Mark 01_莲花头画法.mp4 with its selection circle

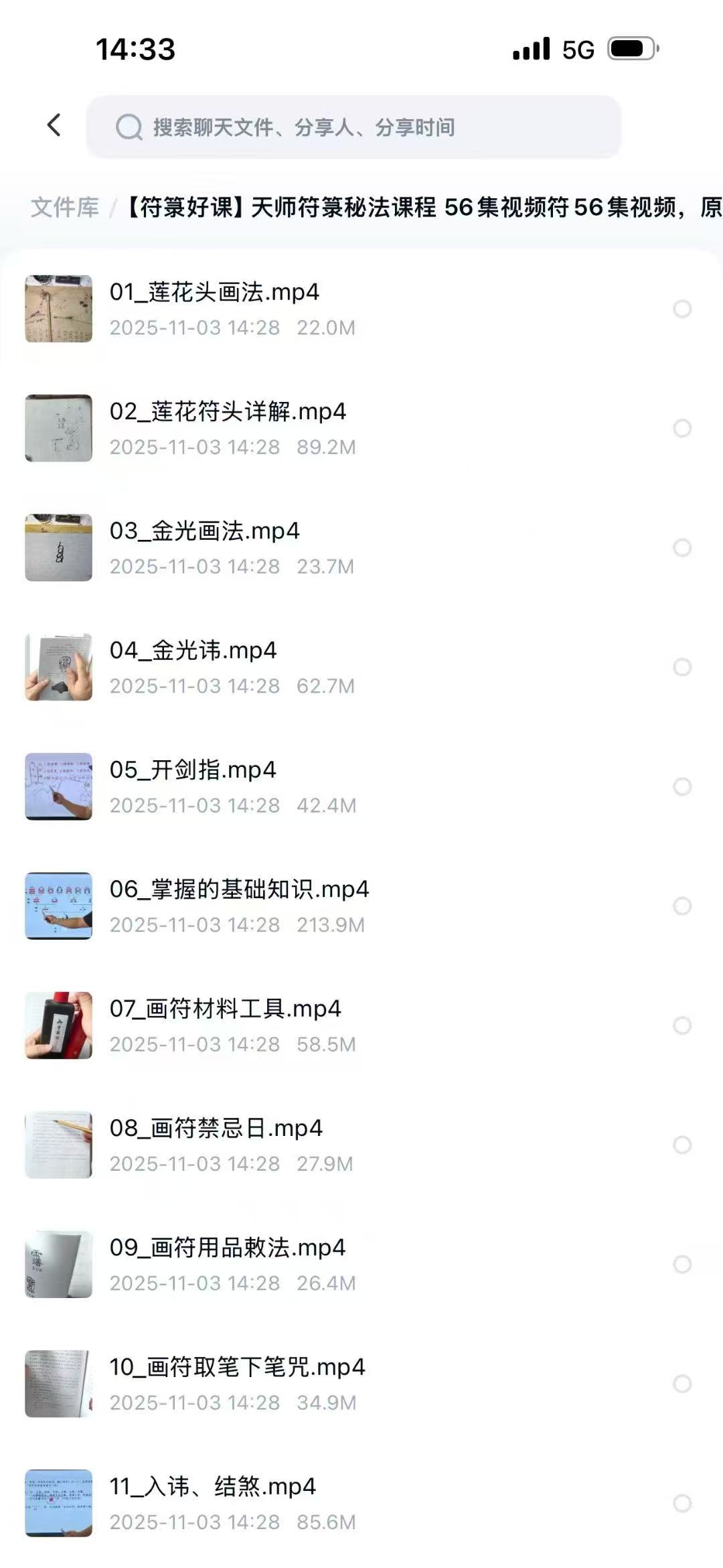pos(681,309)
